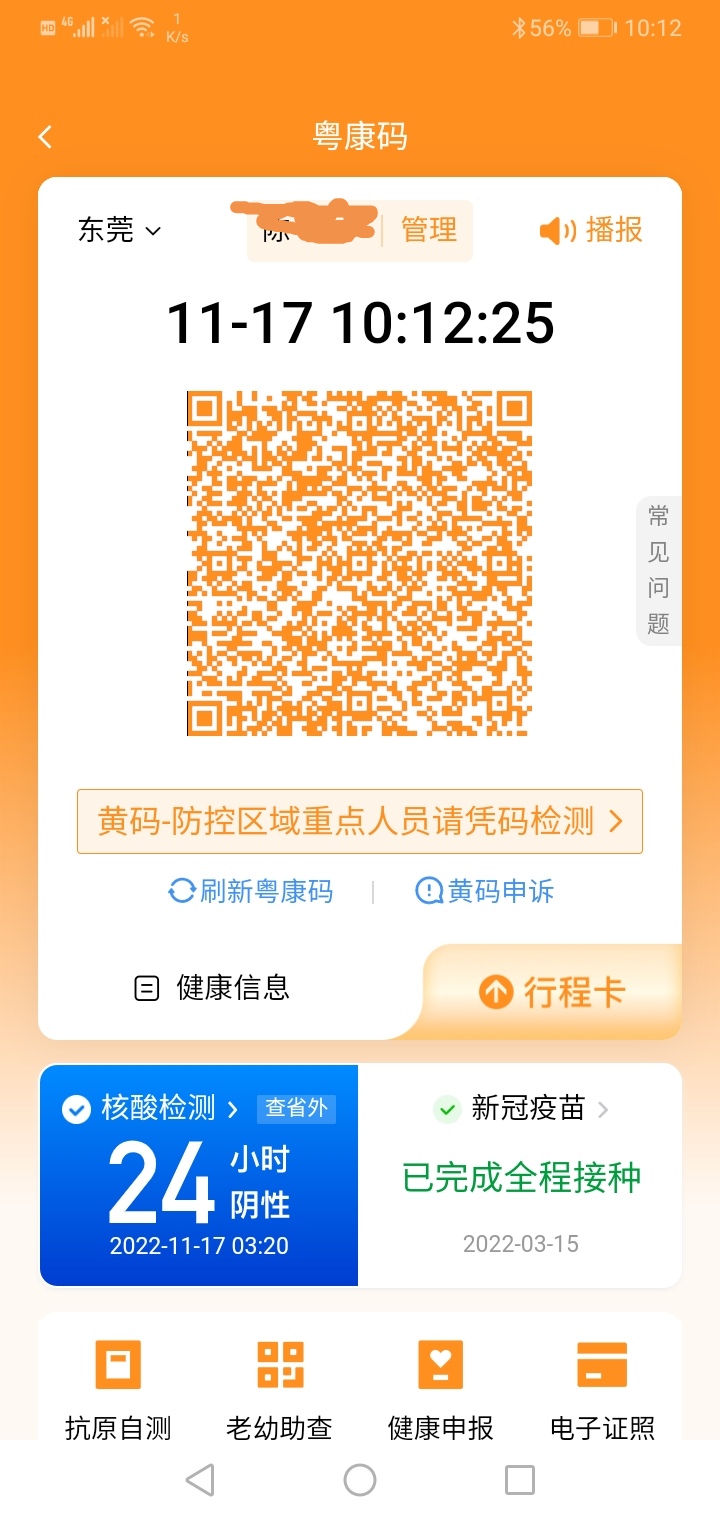The width and height of the screenshot is (720, 1520).
Task: Enable 播报 voice broadcast
Action: [x=591, y=230]
